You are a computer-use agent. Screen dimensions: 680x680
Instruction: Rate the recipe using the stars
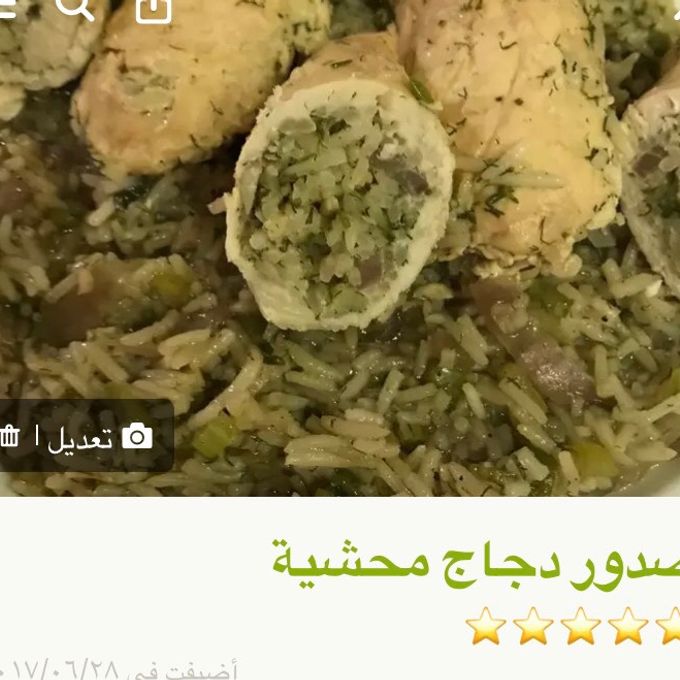pos(580,626)
